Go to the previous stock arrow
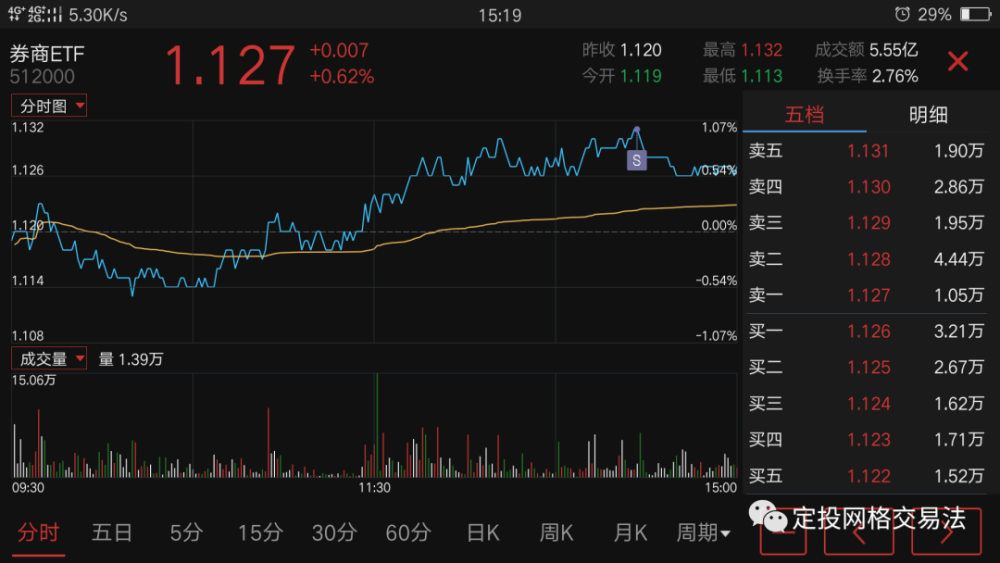The width and height of the screenshot is (1000, 563). click(858, 535)
